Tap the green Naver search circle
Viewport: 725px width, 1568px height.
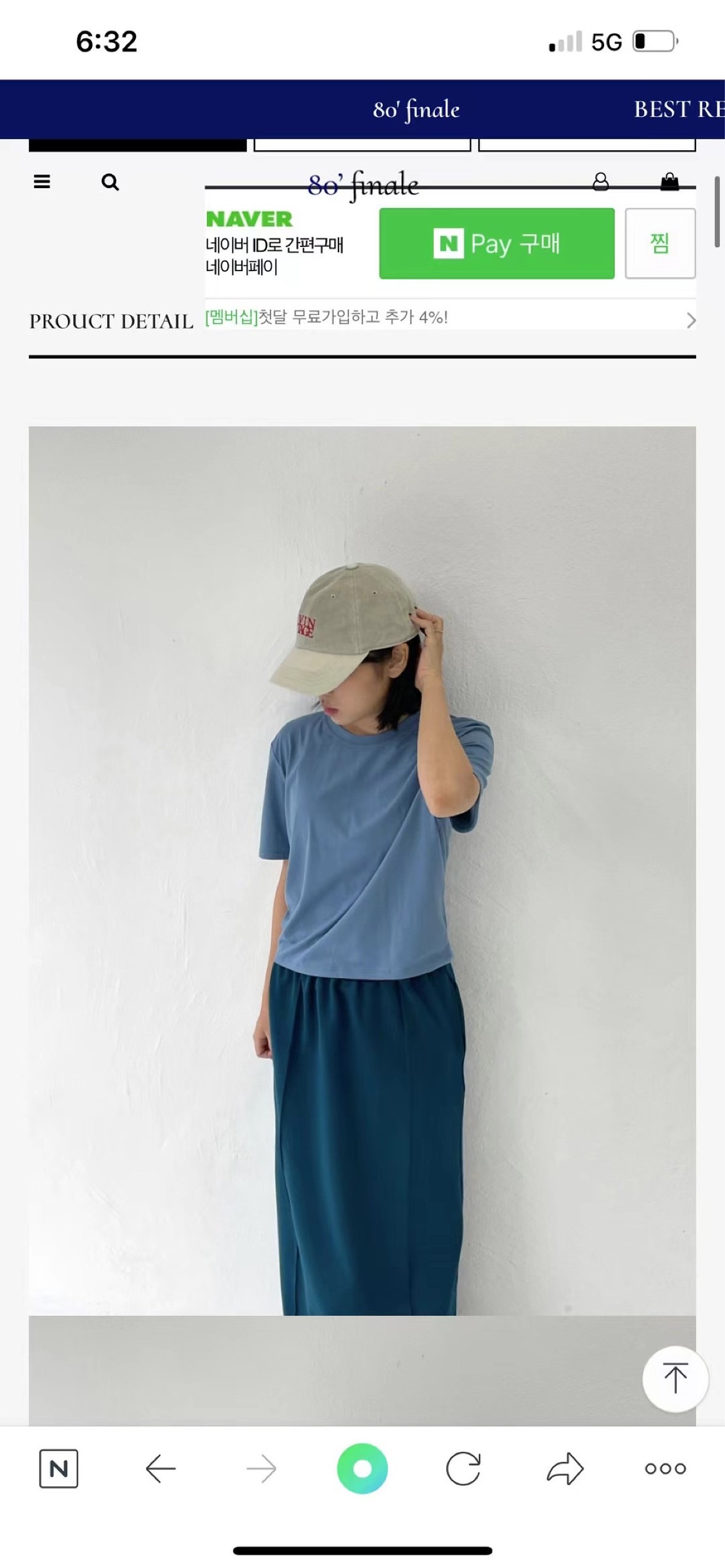tap(362, 1469)
